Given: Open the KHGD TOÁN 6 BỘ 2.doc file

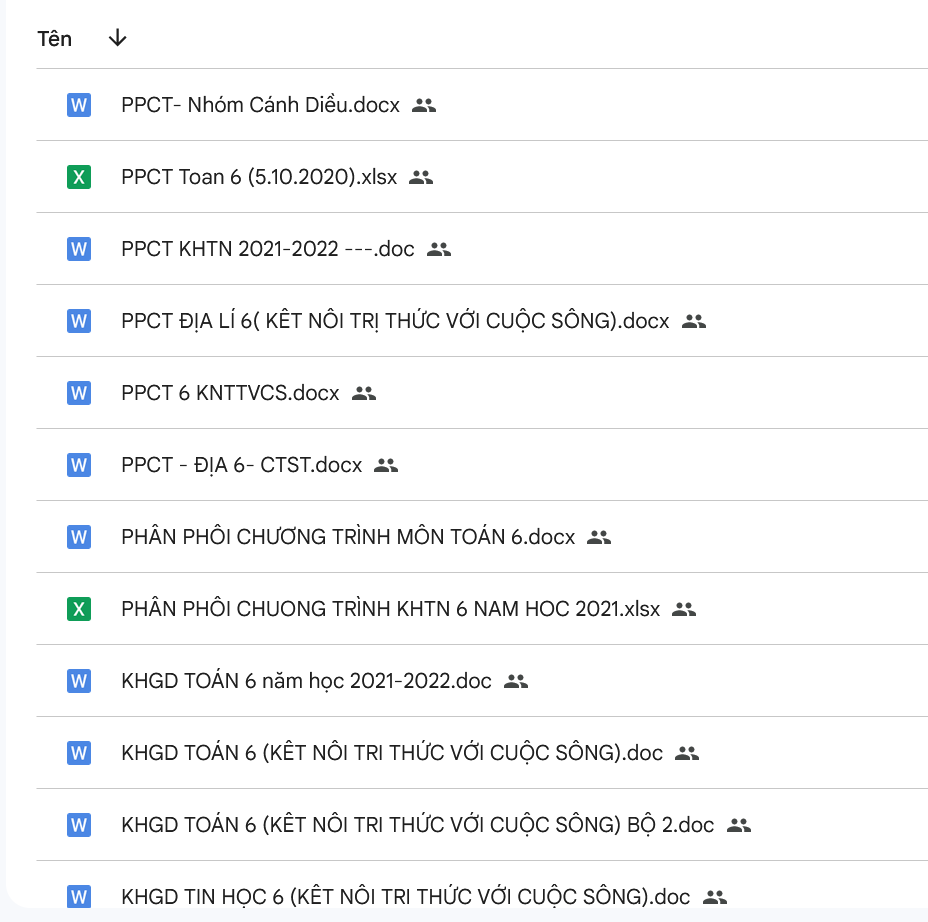Looking at the screenshot, I should (x=417, y=825).
